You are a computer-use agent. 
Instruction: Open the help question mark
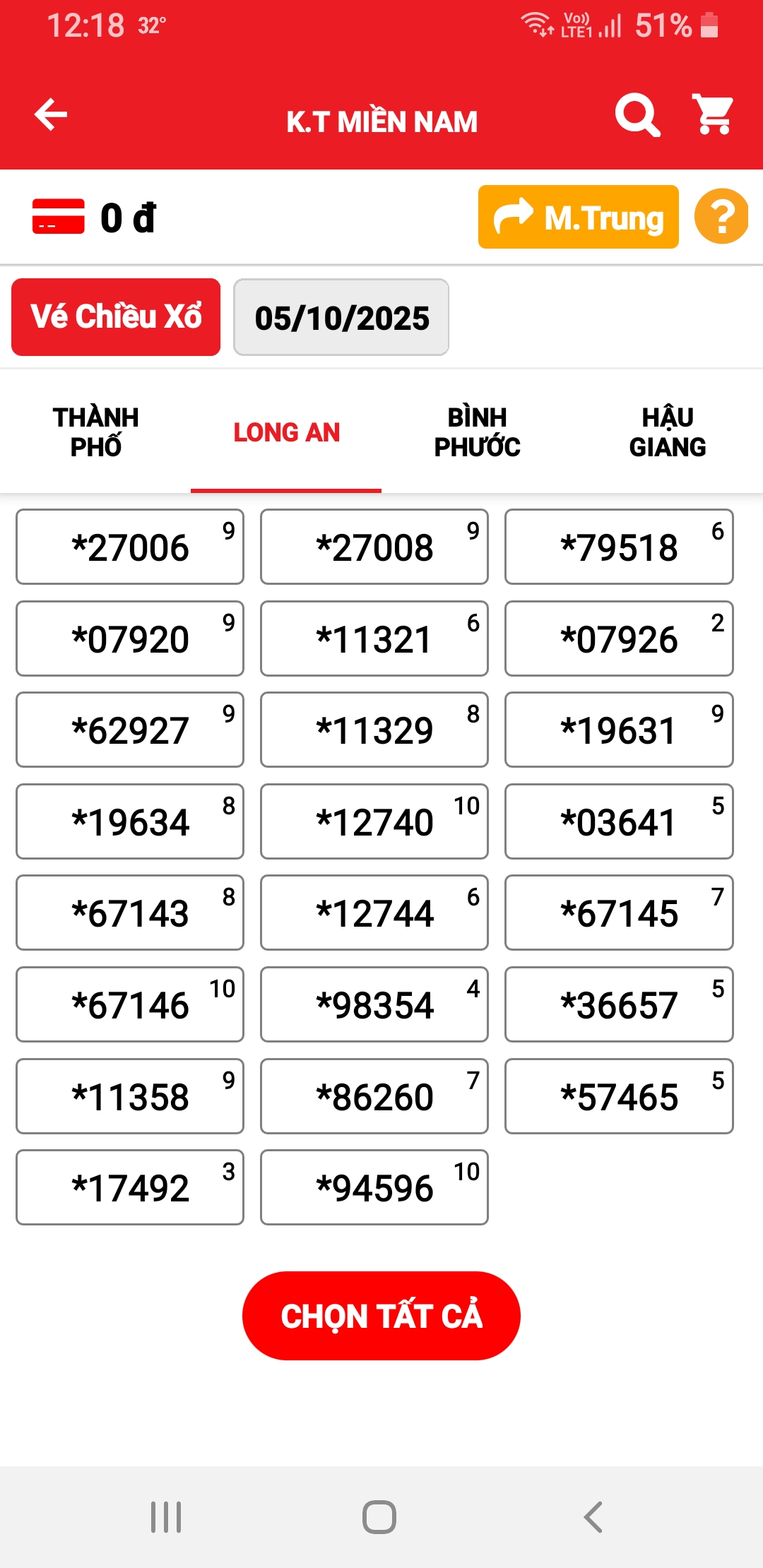tap(721, 217)
